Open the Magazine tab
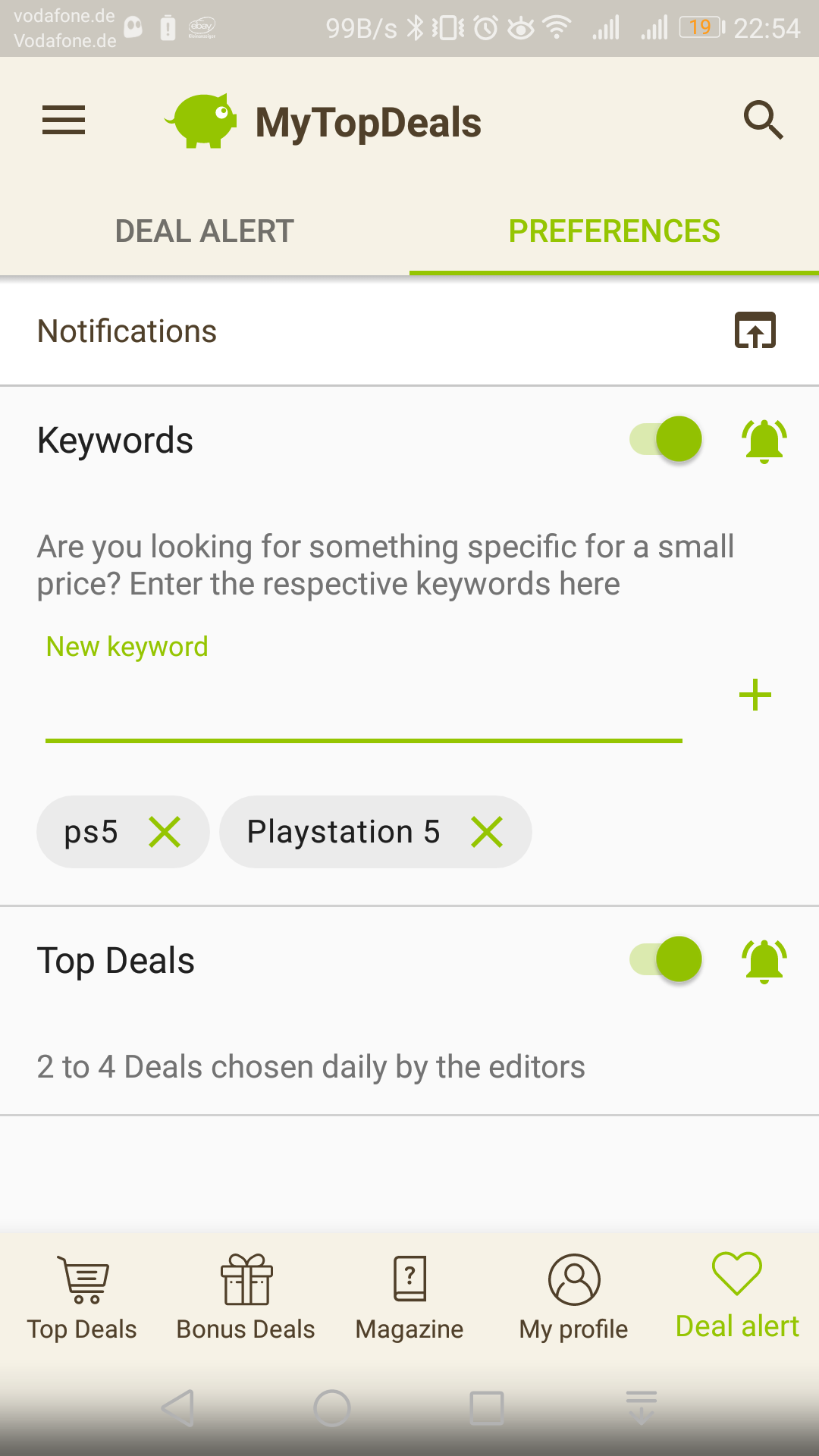The height and width of the screenshot is (1456, 819). [x=409, y=1297]
